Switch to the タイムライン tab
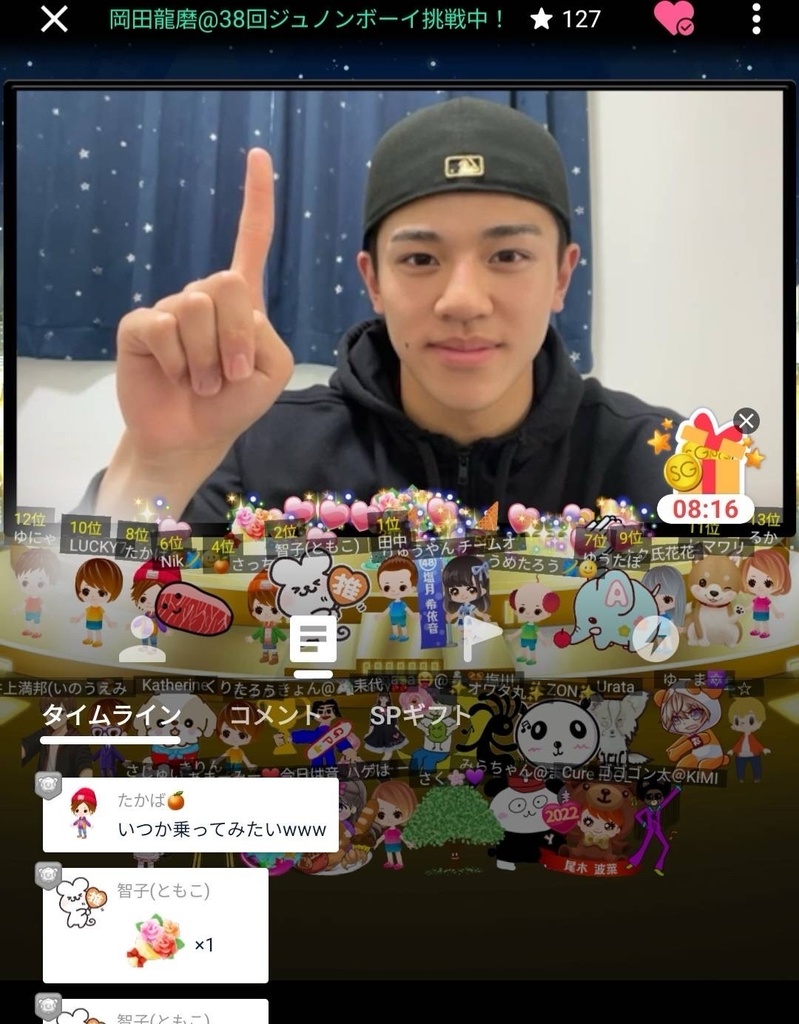799x1024 pixels. (110, 715)
